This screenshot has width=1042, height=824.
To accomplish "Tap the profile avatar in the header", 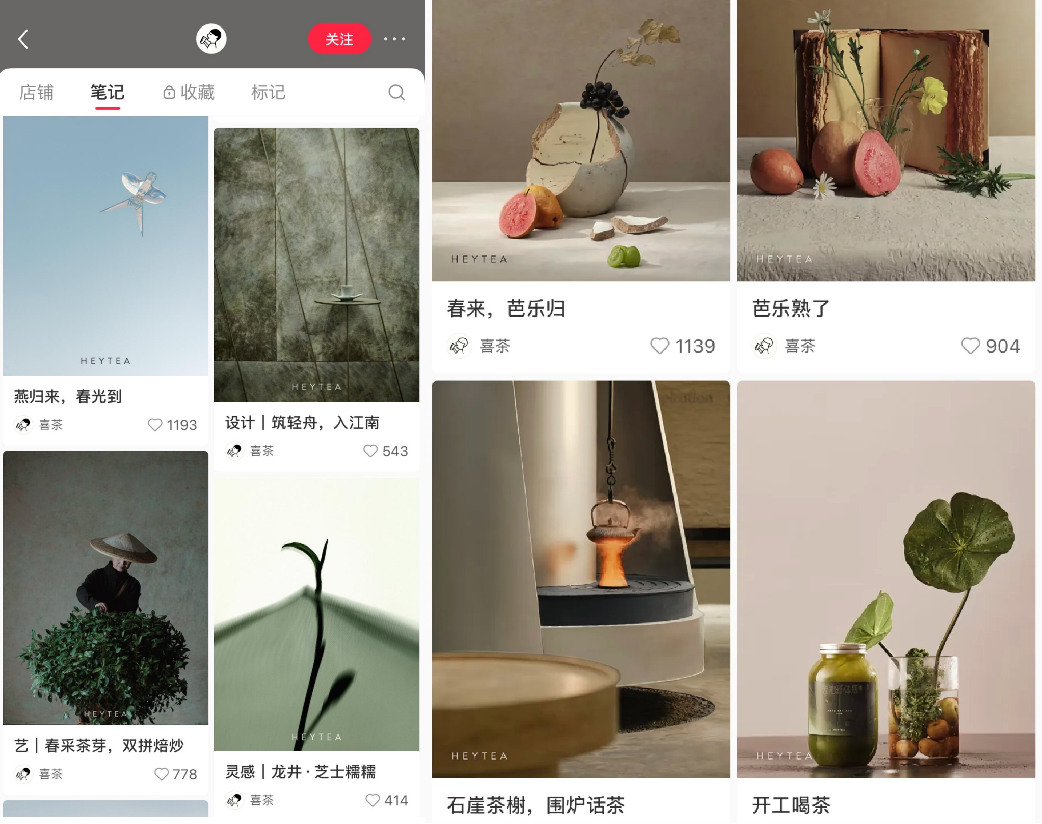I will tap(211, 39).
